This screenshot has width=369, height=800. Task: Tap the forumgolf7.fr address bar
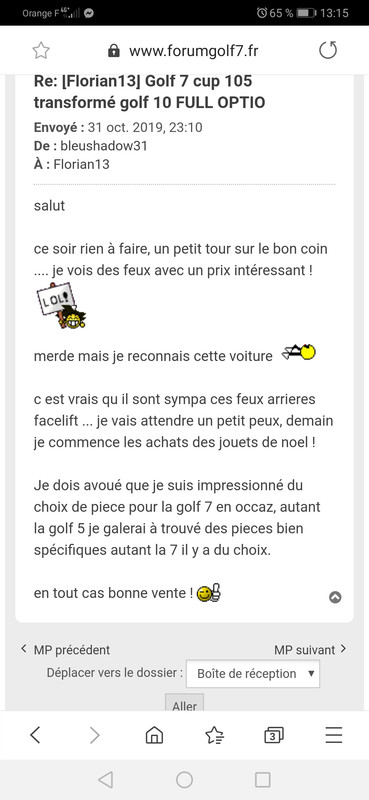coord(184,51)
